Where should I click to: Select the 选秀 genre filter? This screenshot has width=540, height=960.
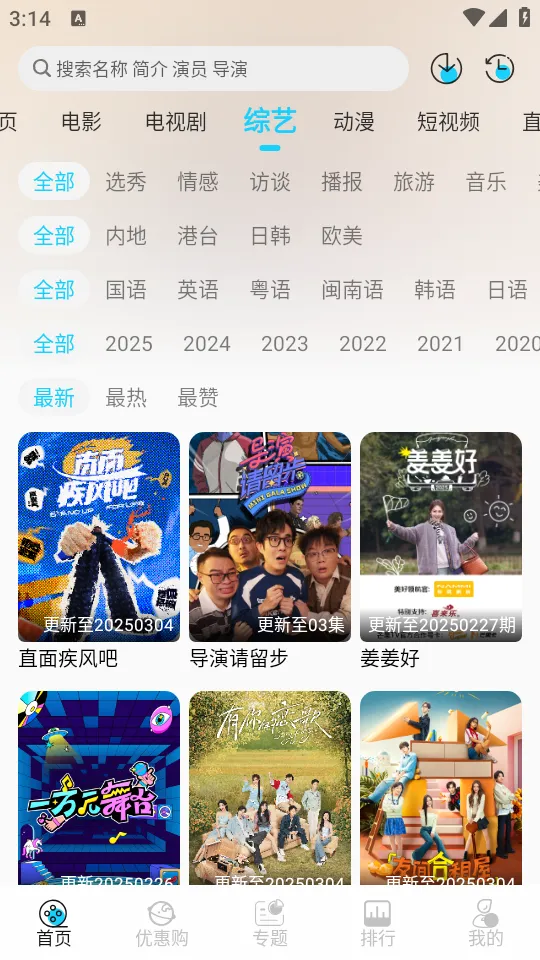tap(126, 182)
